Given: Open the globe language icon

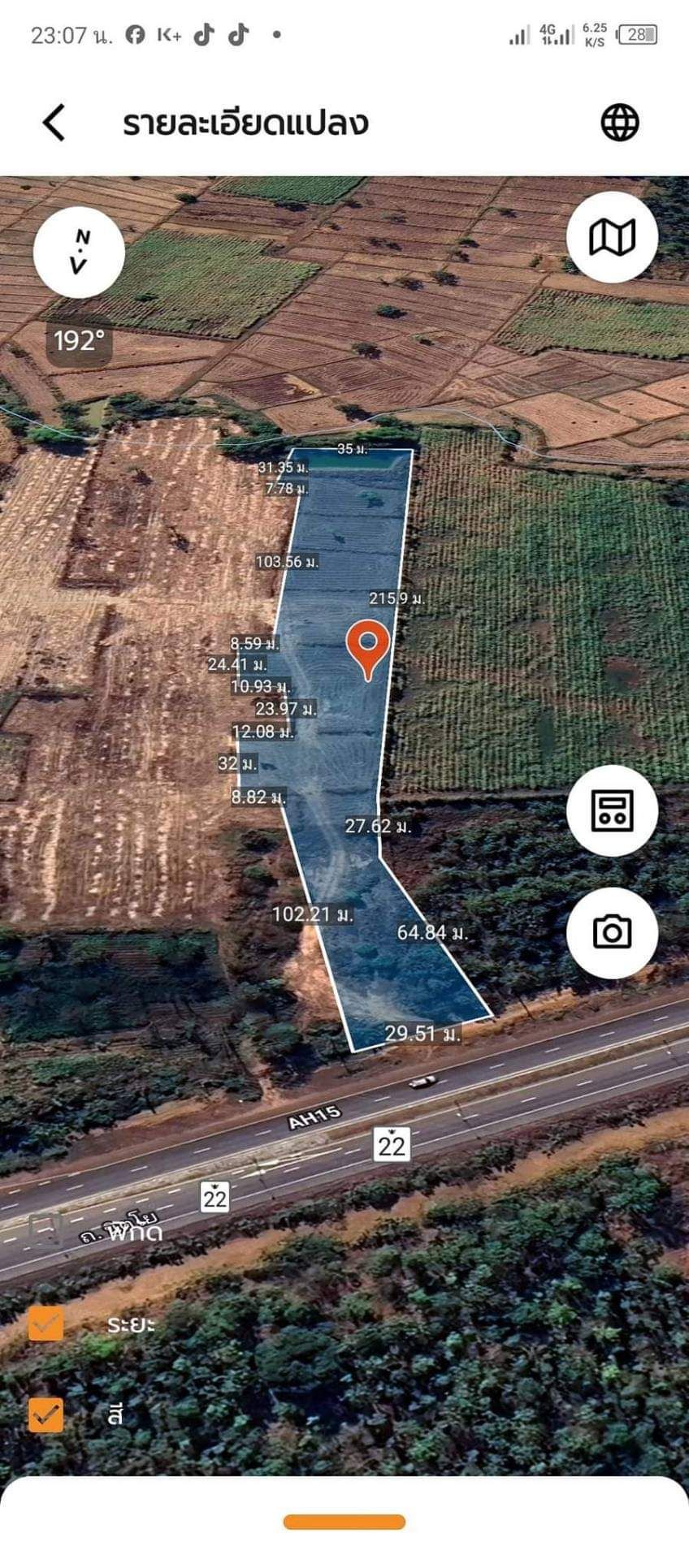Looking at the screenshot, I should [620, 123].
